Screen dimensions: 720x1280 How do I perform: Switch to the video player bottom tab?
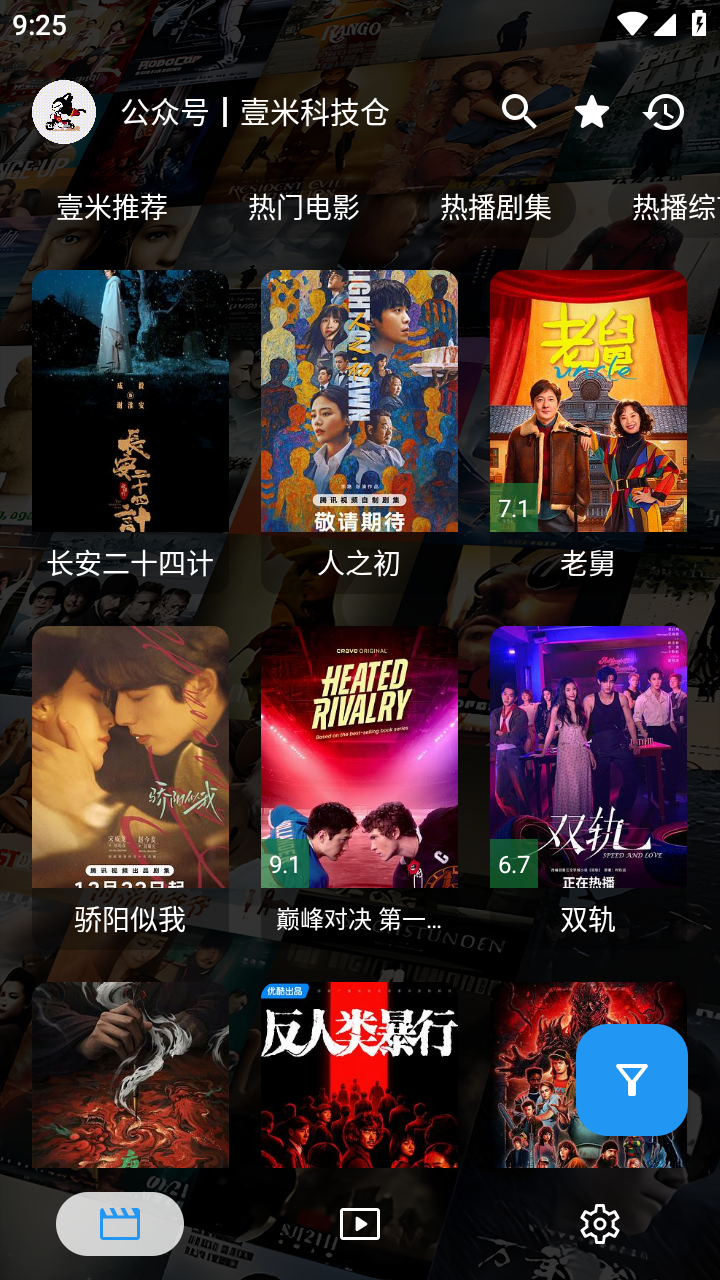click(360, 1224)
